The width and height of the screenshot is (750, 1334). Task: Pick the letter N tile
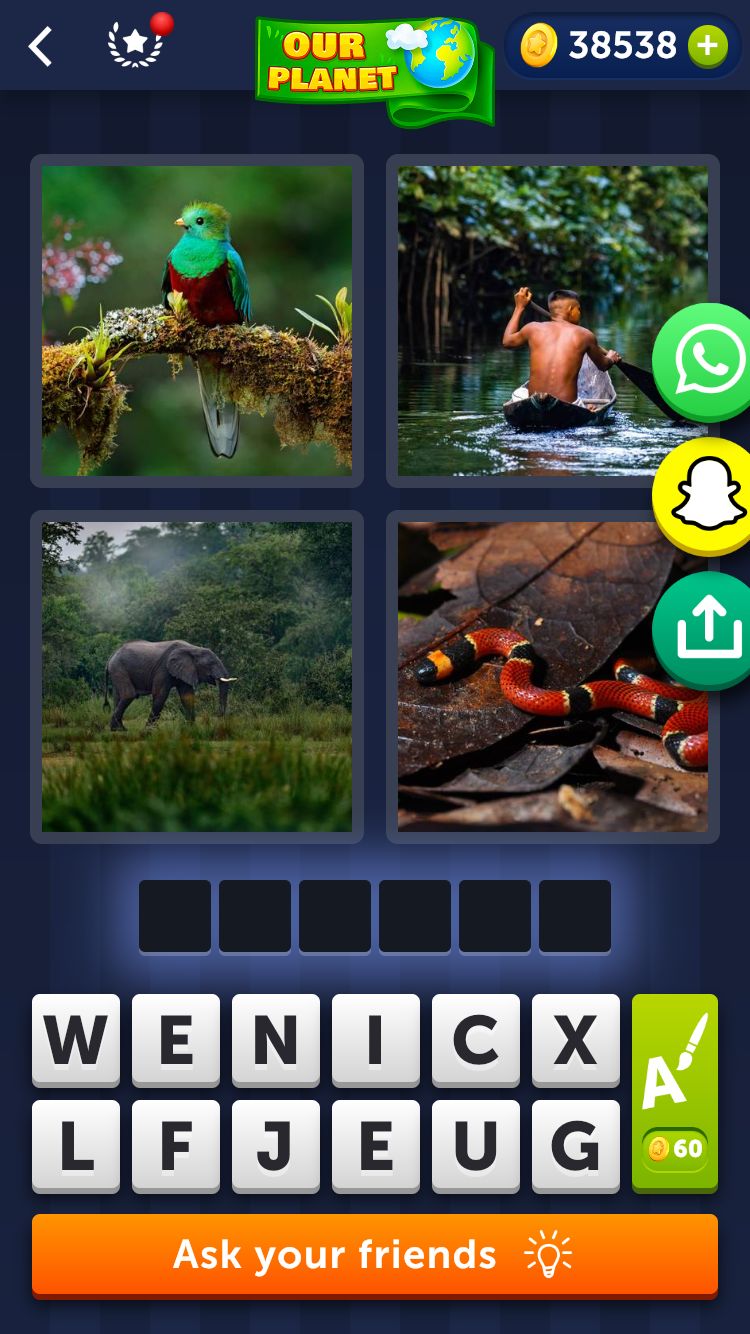(276, 1040)
